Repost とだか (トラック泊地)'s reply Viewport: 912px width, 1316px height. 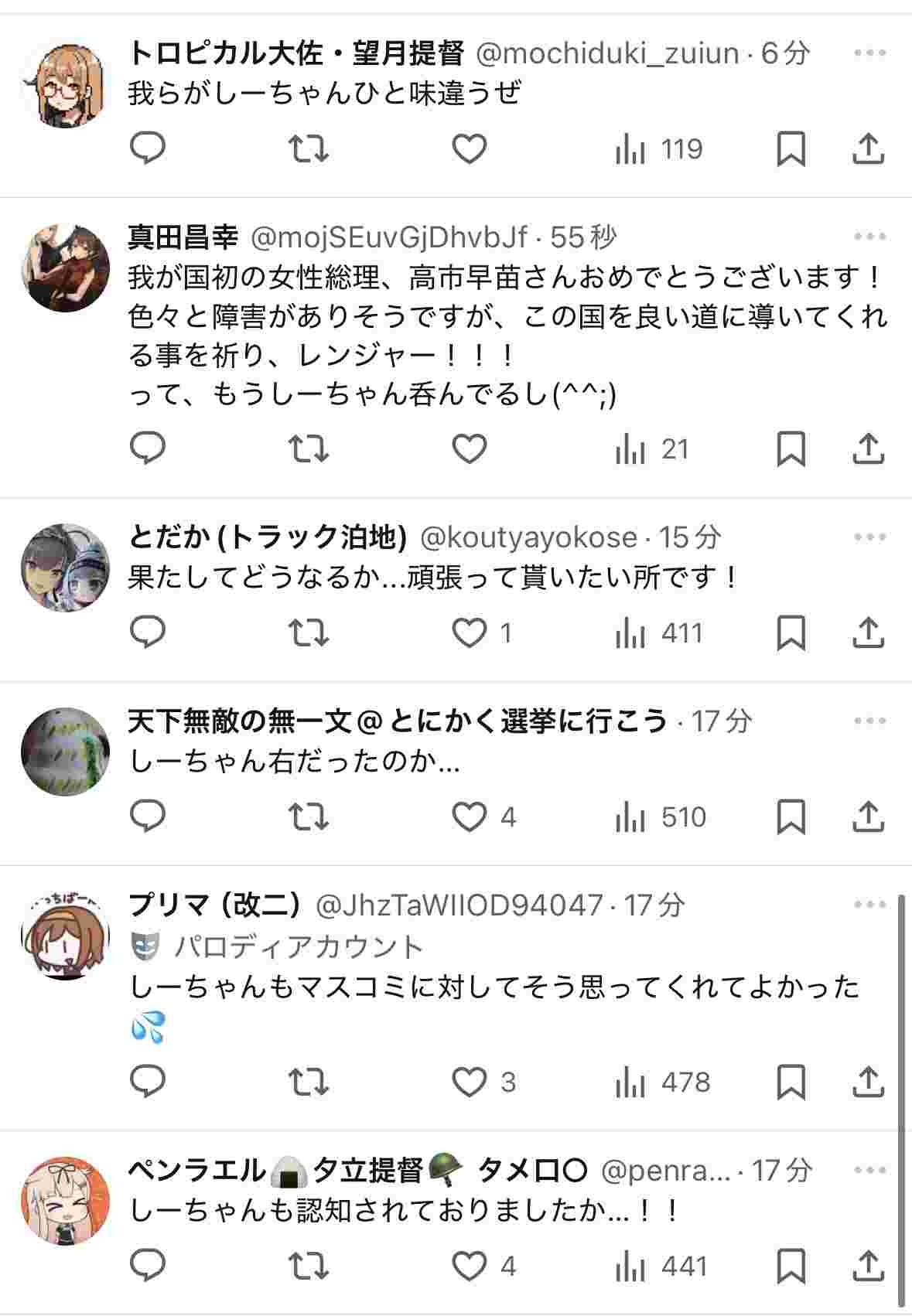pyautogui.click(x=309, y=633)
